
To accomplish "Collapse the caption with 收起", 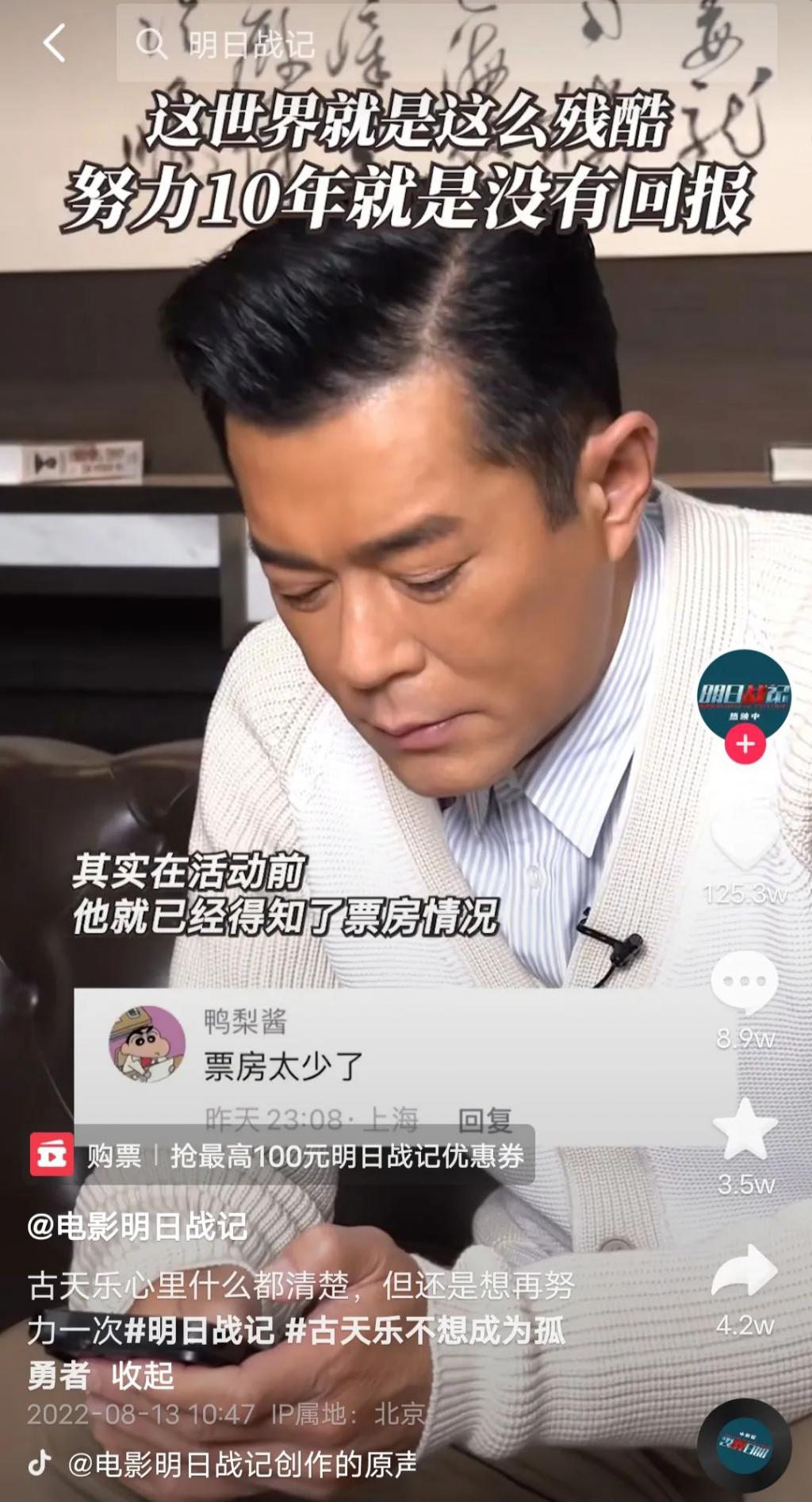I will coord(143,1375).
